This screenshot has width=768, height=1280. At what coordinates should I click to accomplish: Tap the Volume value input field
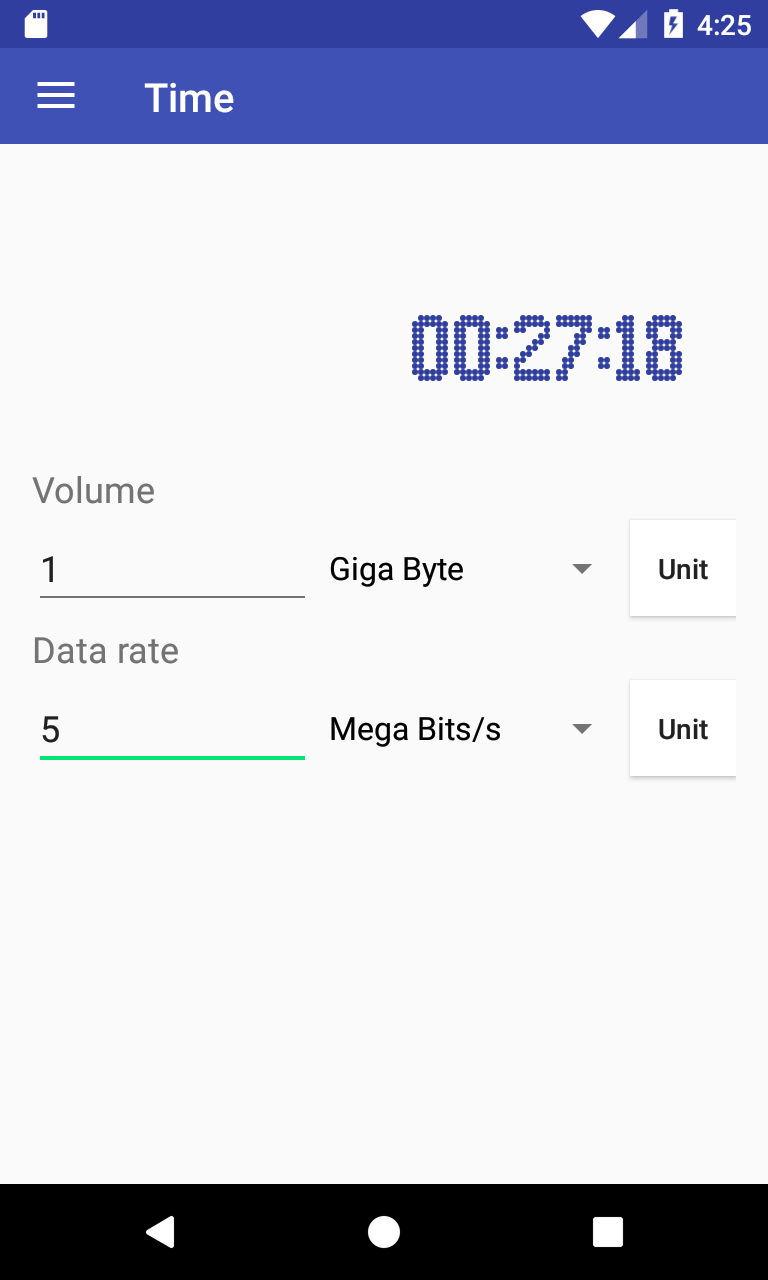point(172,570)
